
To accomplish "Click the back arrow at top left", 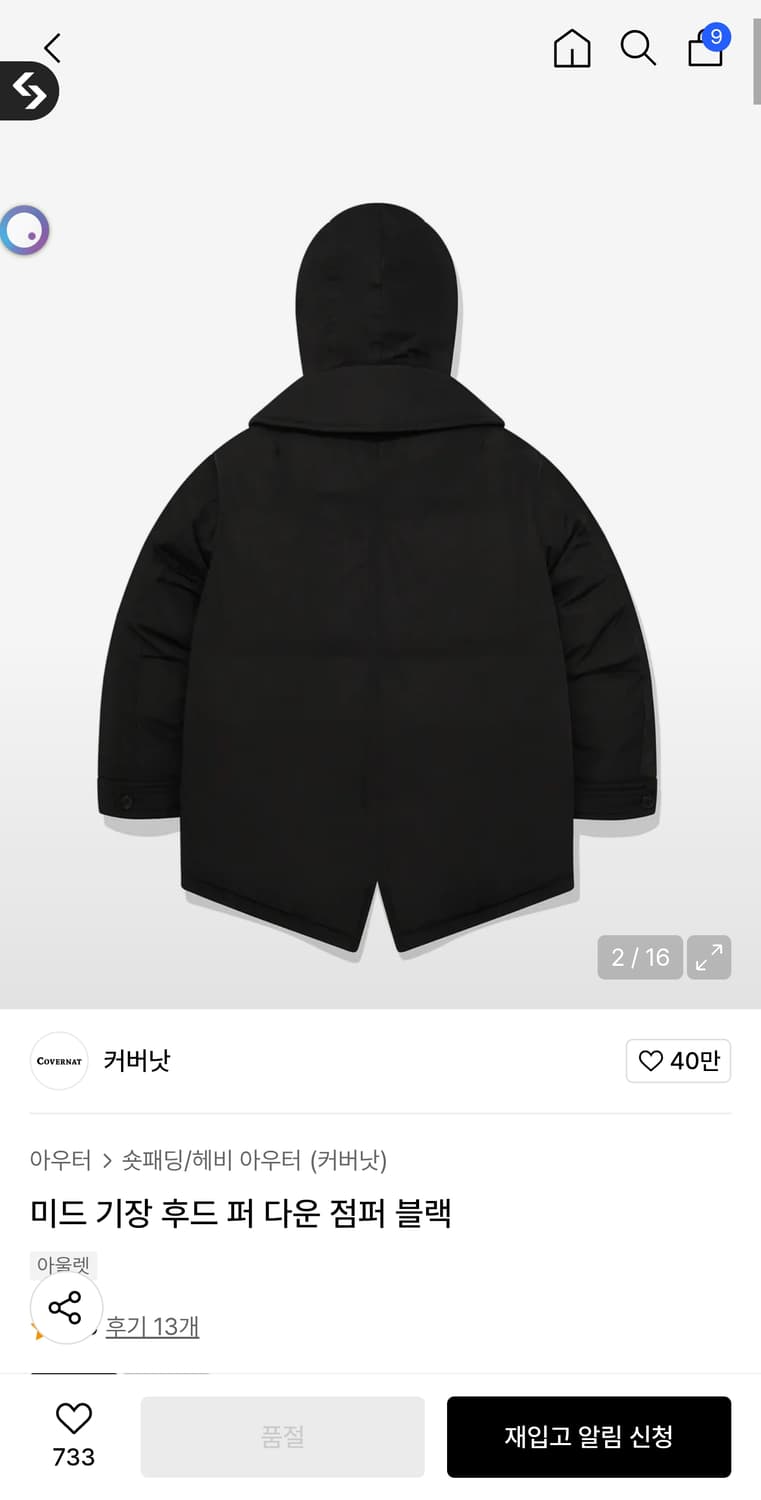I will pos(50,47).
